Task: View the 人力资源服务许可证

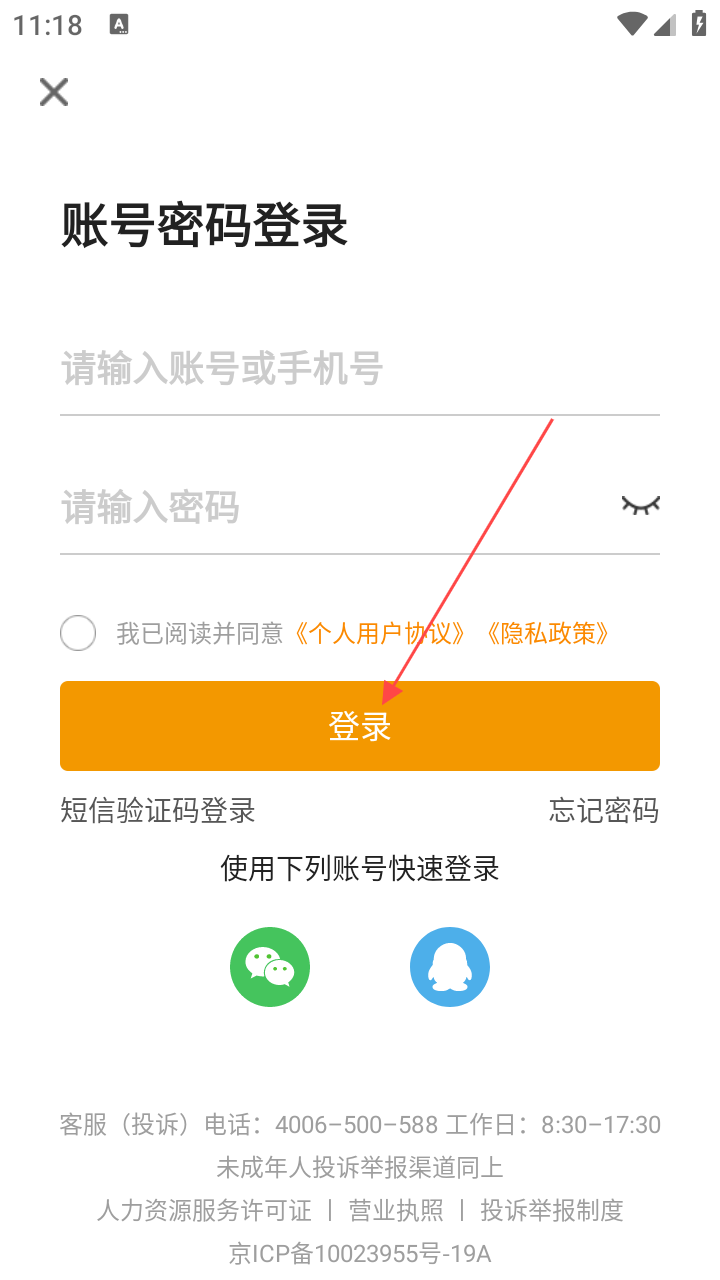Action: click(x=204, y=1210)
